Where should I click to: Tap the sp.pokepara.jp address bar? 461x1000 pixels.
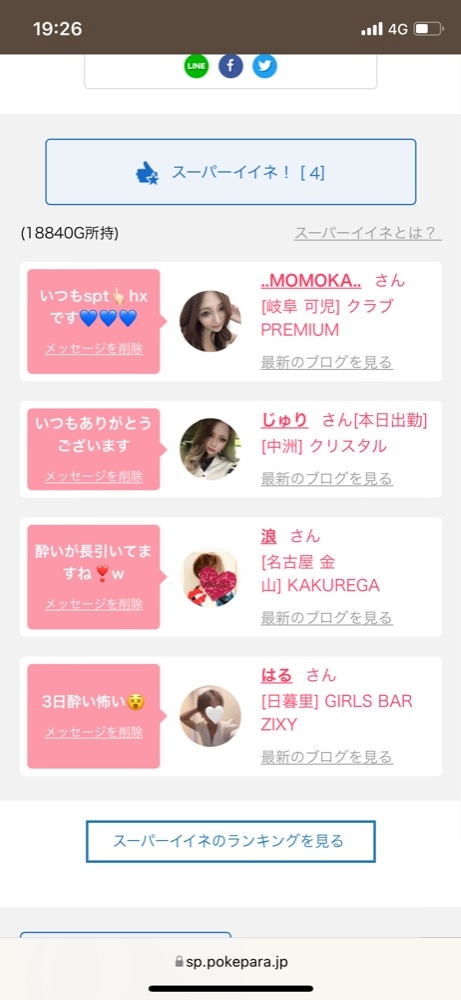231,962
